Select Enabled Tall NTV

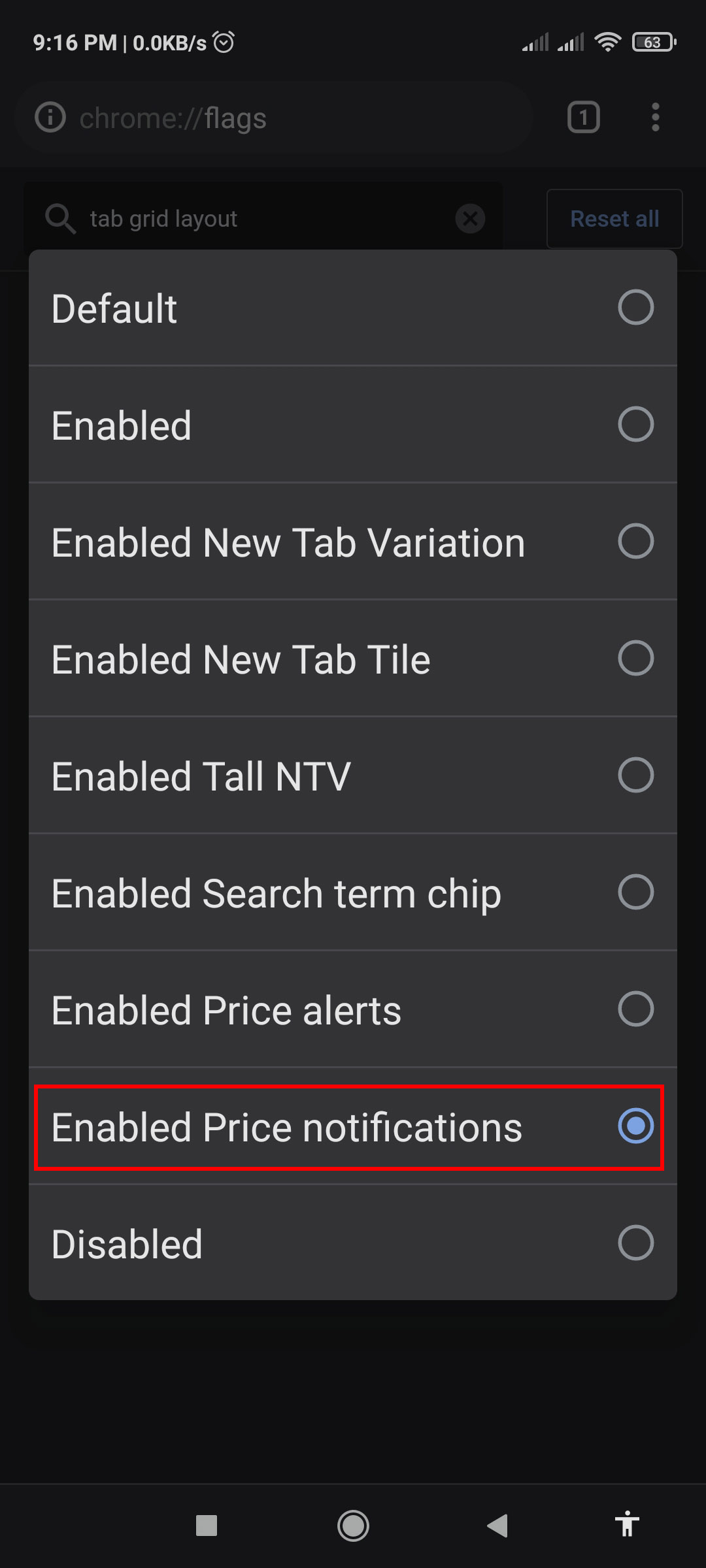pyautogui.click(x=352, y=775)
